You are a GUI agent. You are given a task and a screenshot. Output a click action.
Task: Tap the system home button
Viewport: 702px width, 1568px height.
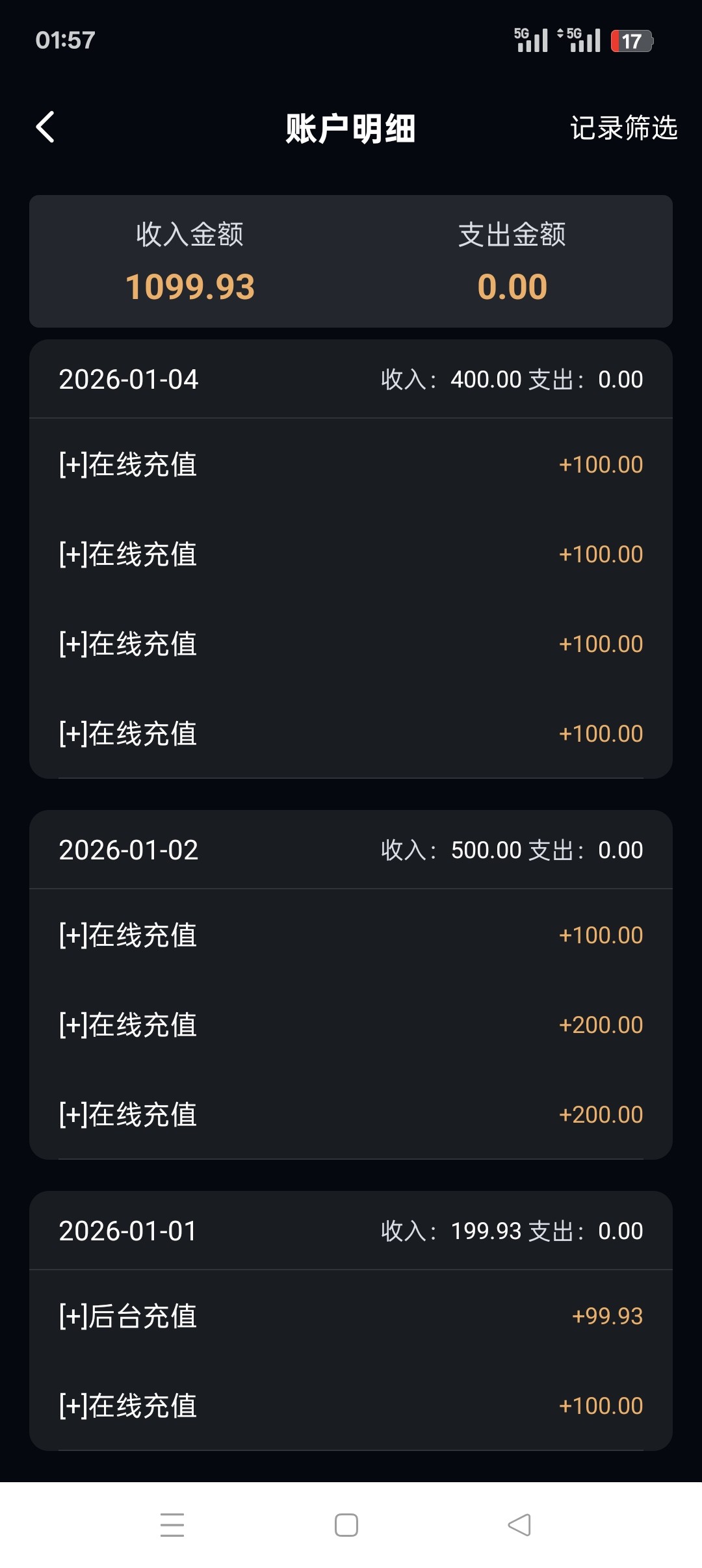click(x=346, y=1524)
